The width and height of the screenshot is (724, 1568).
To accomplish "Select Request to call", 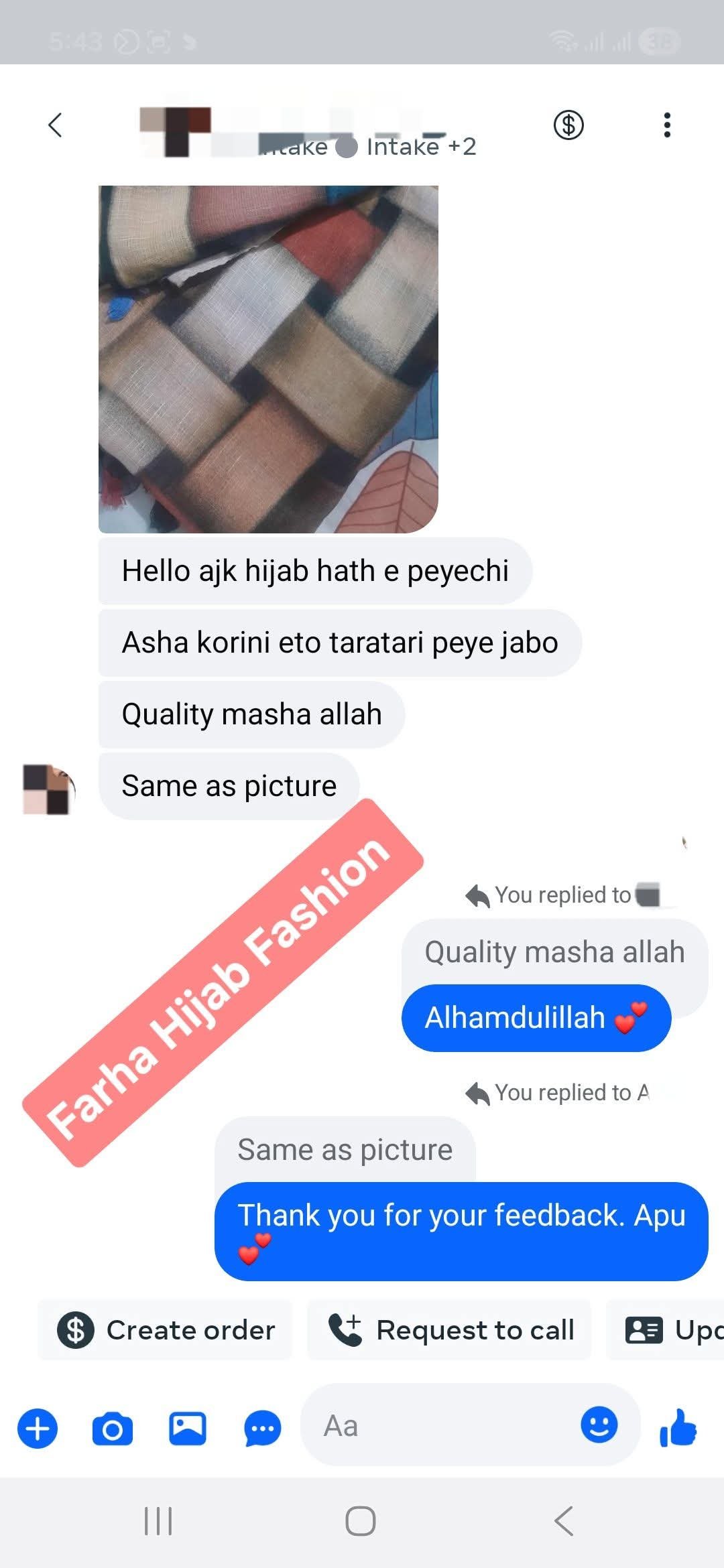I will (450, 1330).
